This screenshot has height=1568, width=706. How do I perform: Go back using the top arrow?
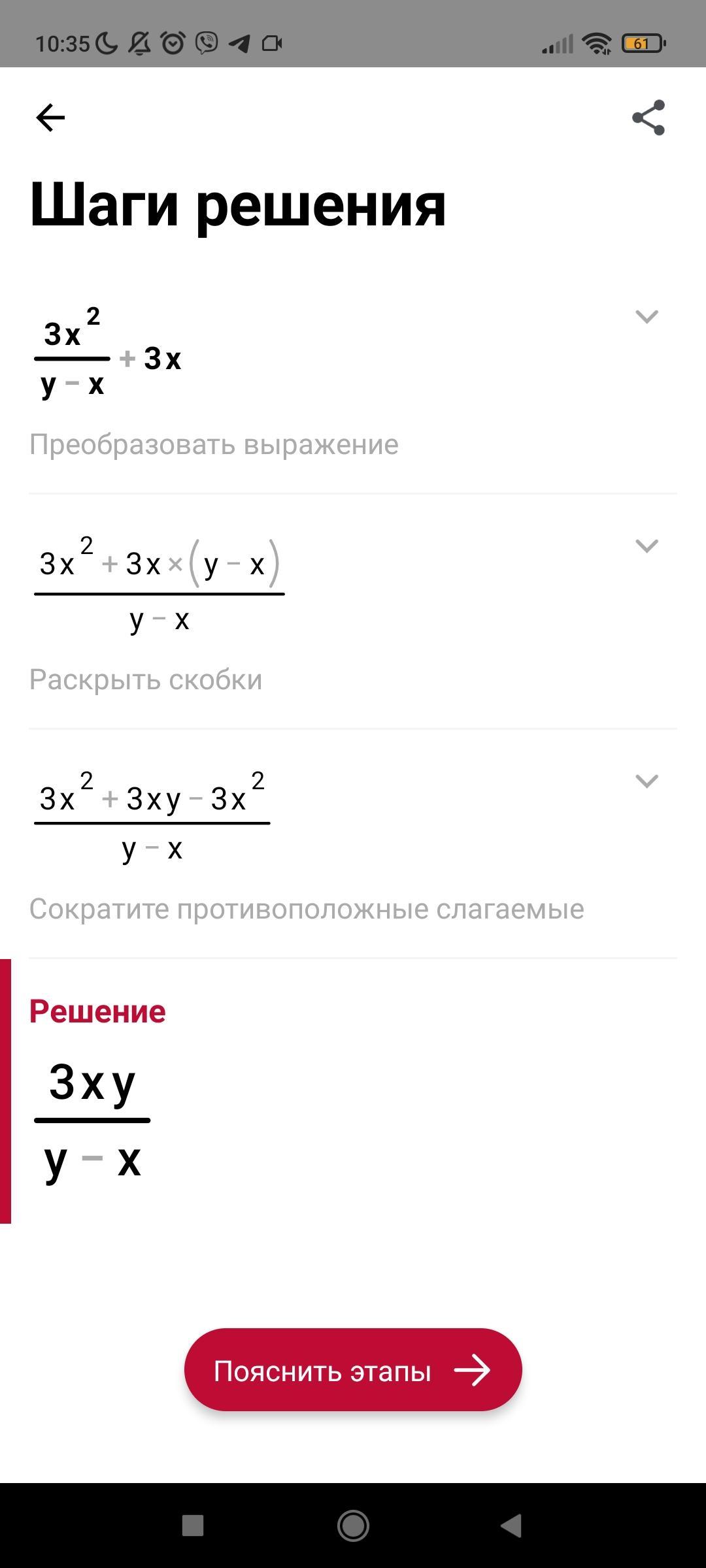tap(50, 118)
